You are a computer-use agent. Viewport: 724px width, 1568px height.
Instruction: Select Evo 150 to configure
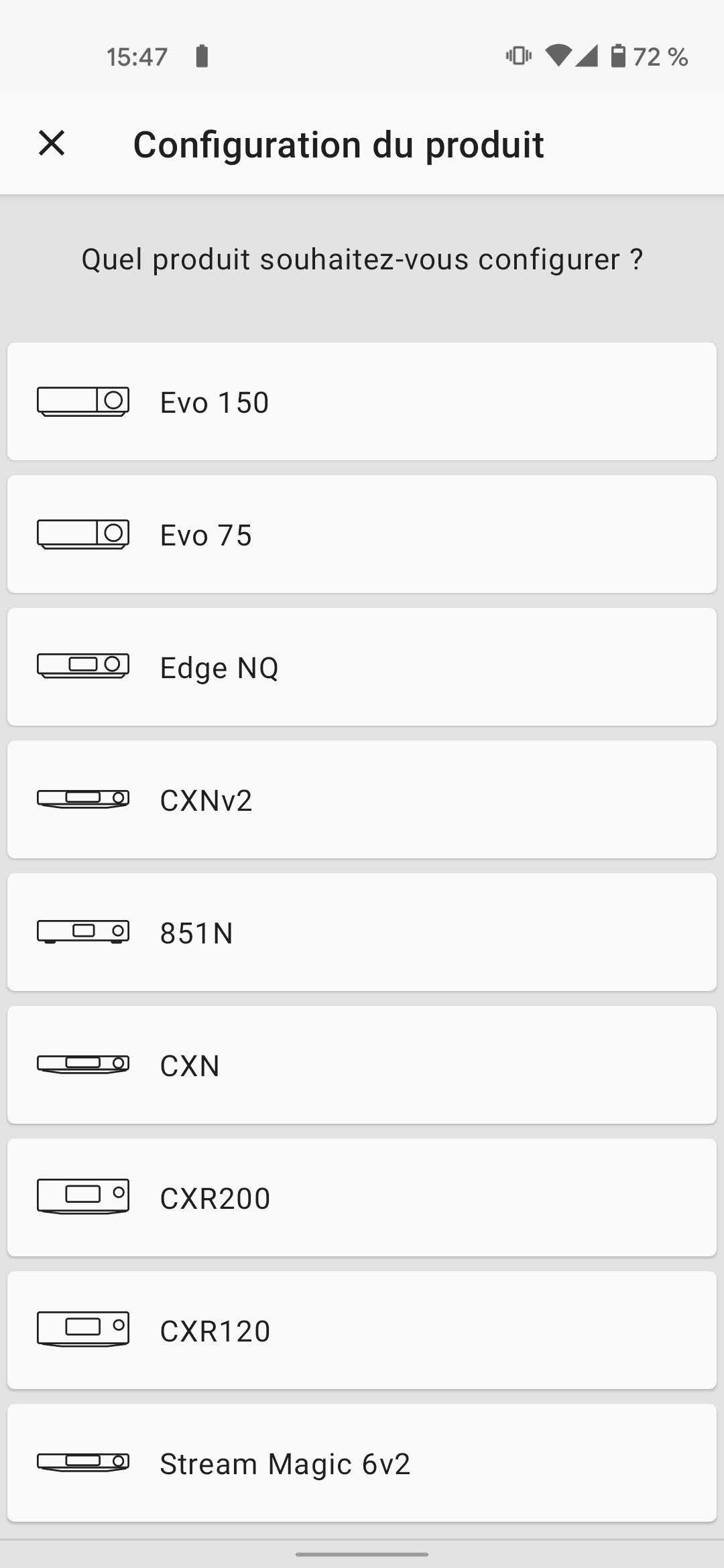pyautogui.click(x=362, y=401)
